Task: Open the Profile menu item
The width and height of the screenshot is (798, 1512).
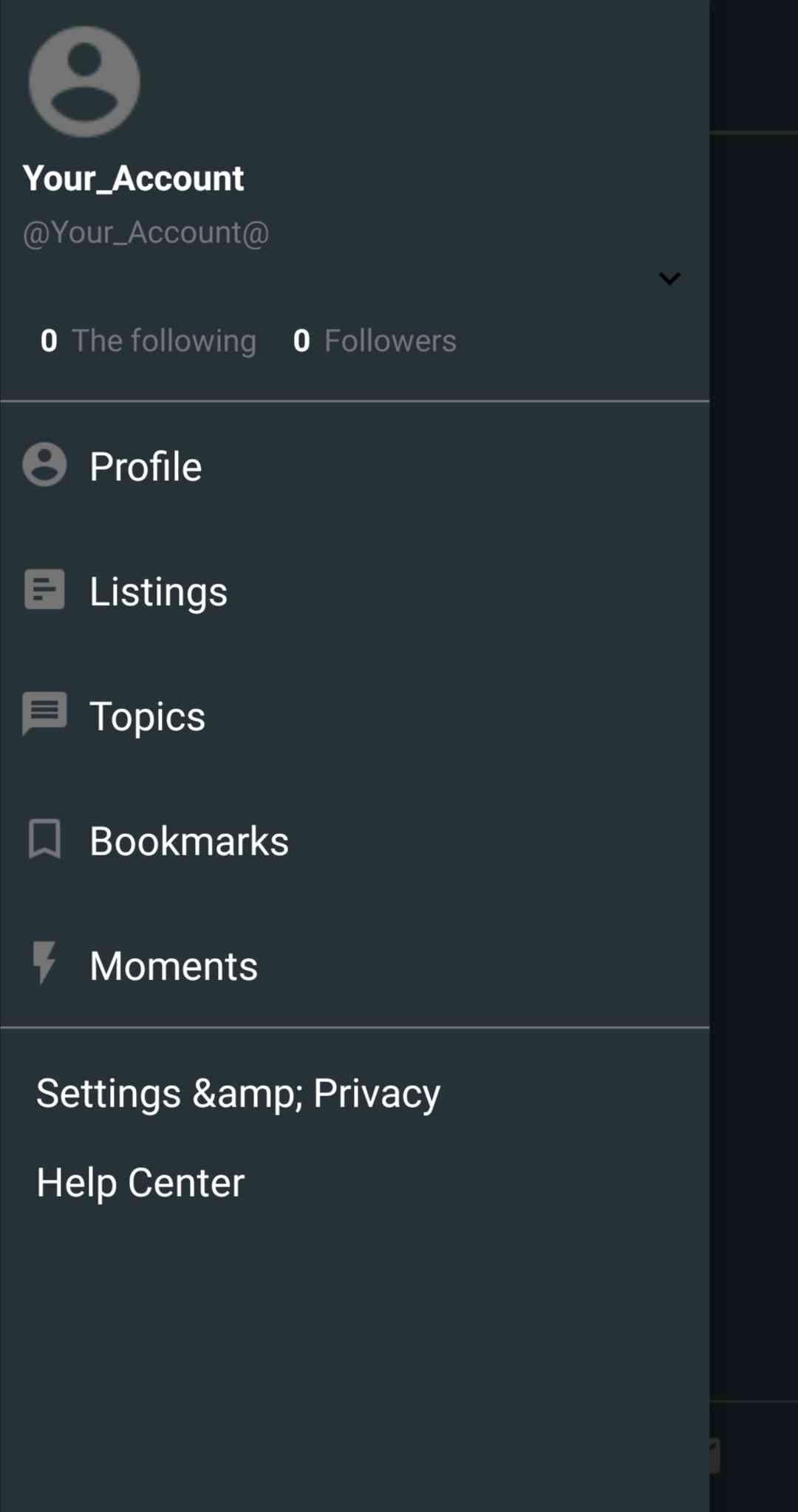Action: pyautogui.click(x=146, y=466)
